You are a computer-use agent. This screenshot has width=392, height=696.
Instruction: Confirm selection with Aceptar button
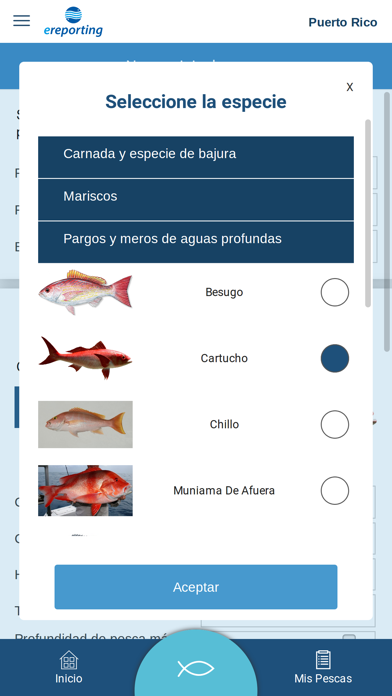tap(196, 587)
